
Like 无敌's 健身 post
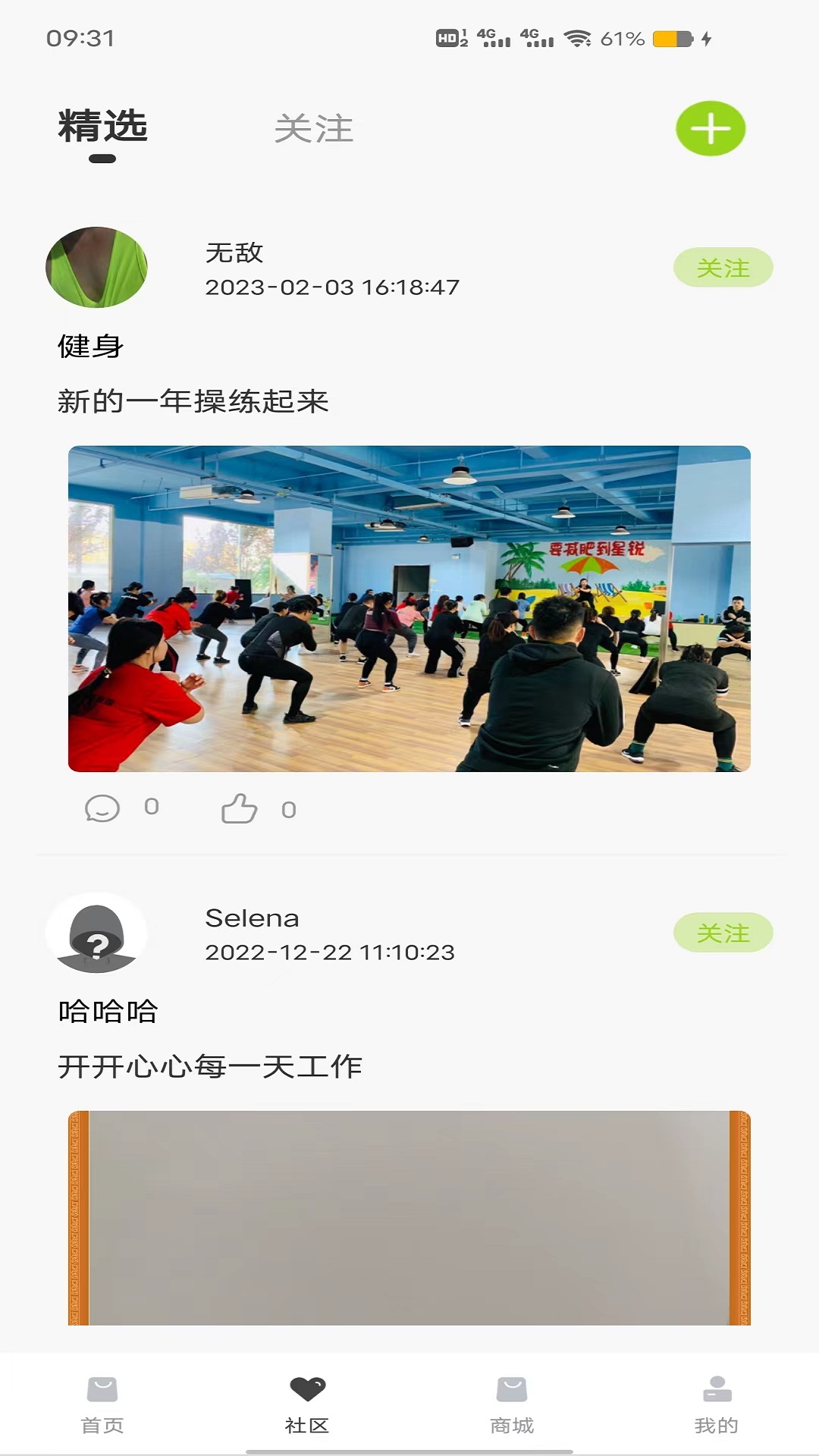(239, 808)
